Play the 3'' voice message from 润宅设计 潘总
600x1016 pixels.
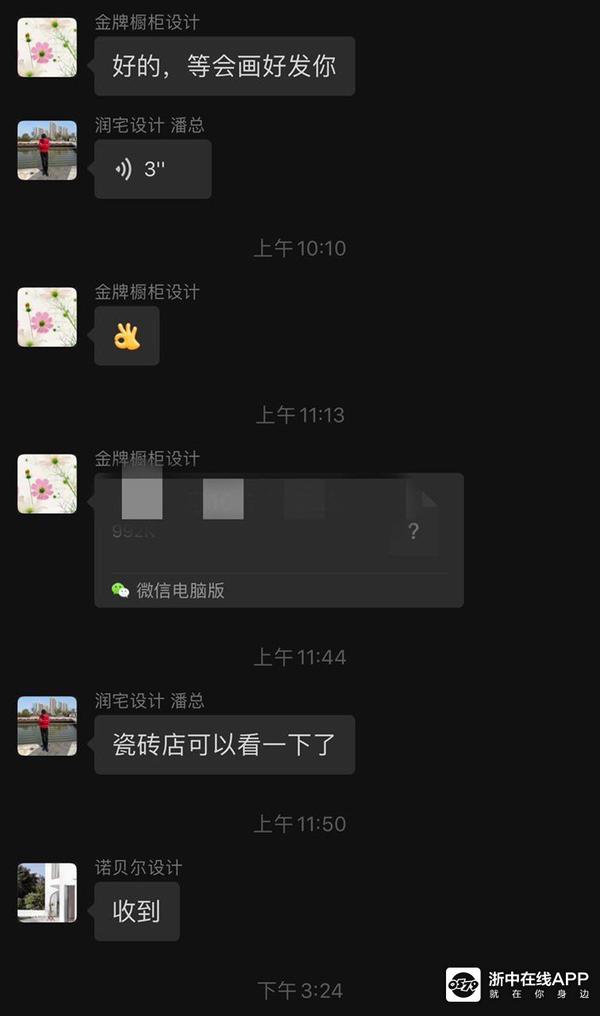(152, 169)
